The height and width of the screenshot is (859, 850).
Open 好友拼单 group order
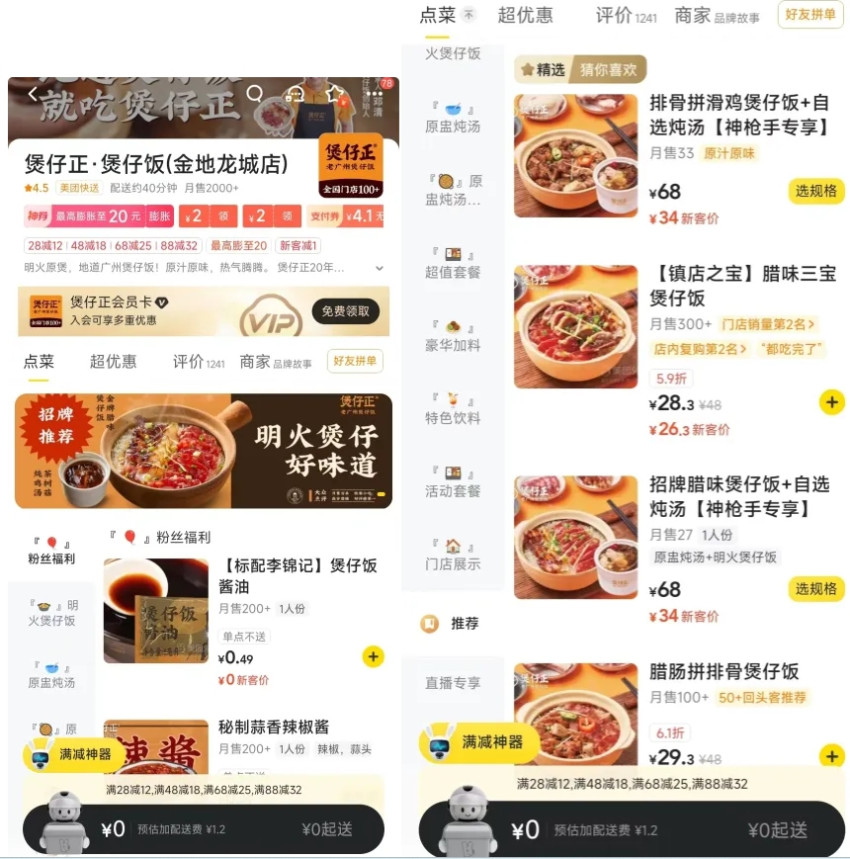810,17
